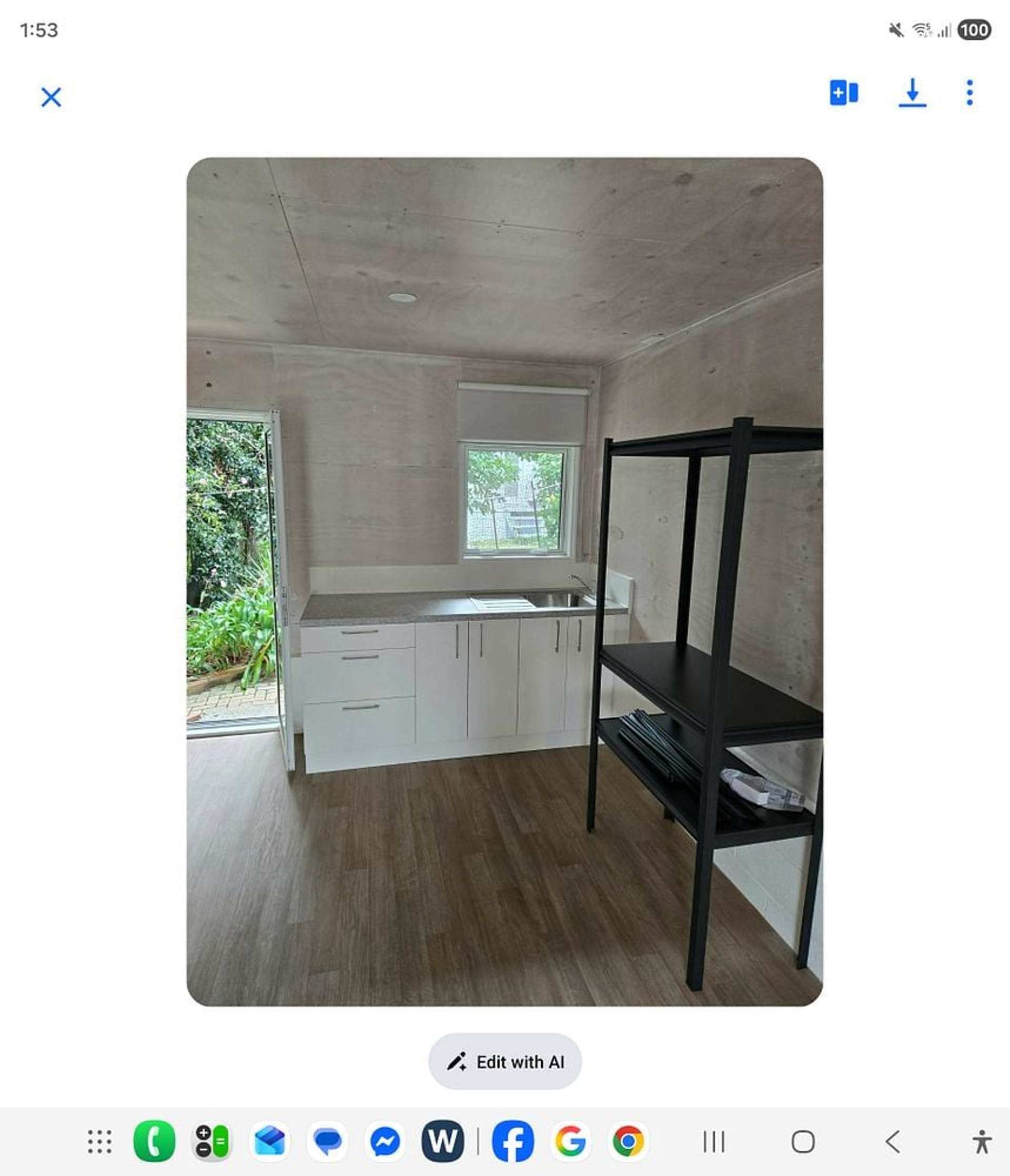This screenshot has width=1010, height=1176.
Task: Open the Calculator app
Action: (x=212, y=1141)
